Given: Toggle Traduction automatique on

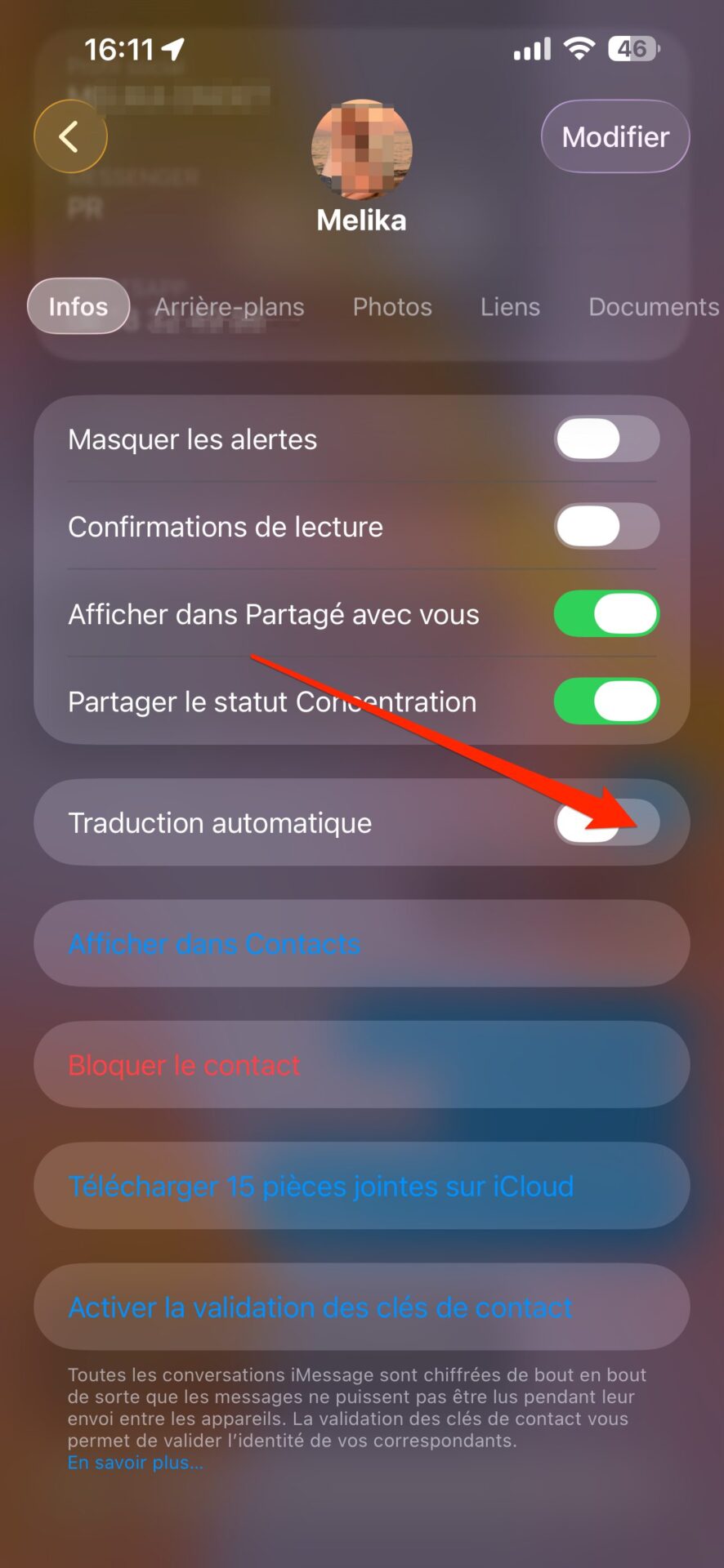Looking at the screenshot, I should tap(606, 822).
